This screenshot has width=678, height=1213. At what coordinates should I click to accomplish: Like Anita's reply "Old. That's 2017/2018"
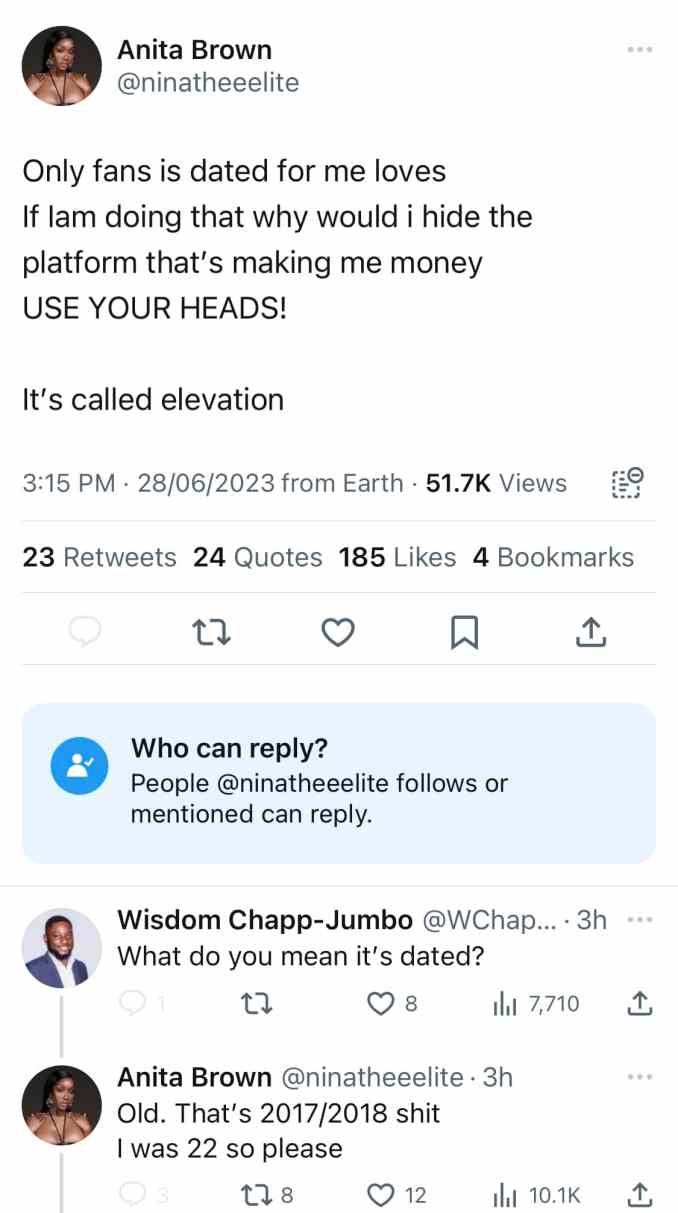[x=381, y=1194]
